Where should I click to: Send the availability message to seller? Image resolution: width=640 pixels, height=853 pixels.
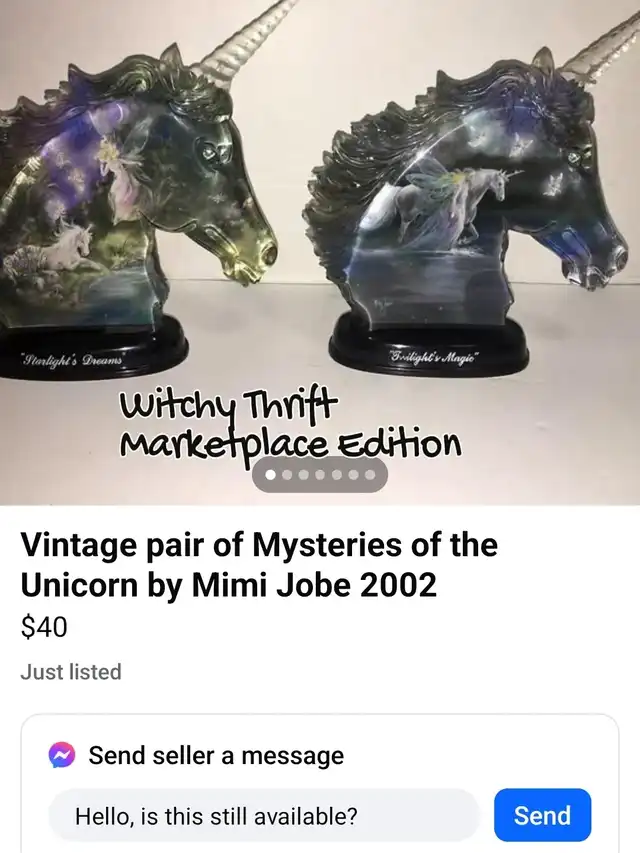[x=542, y=815]
